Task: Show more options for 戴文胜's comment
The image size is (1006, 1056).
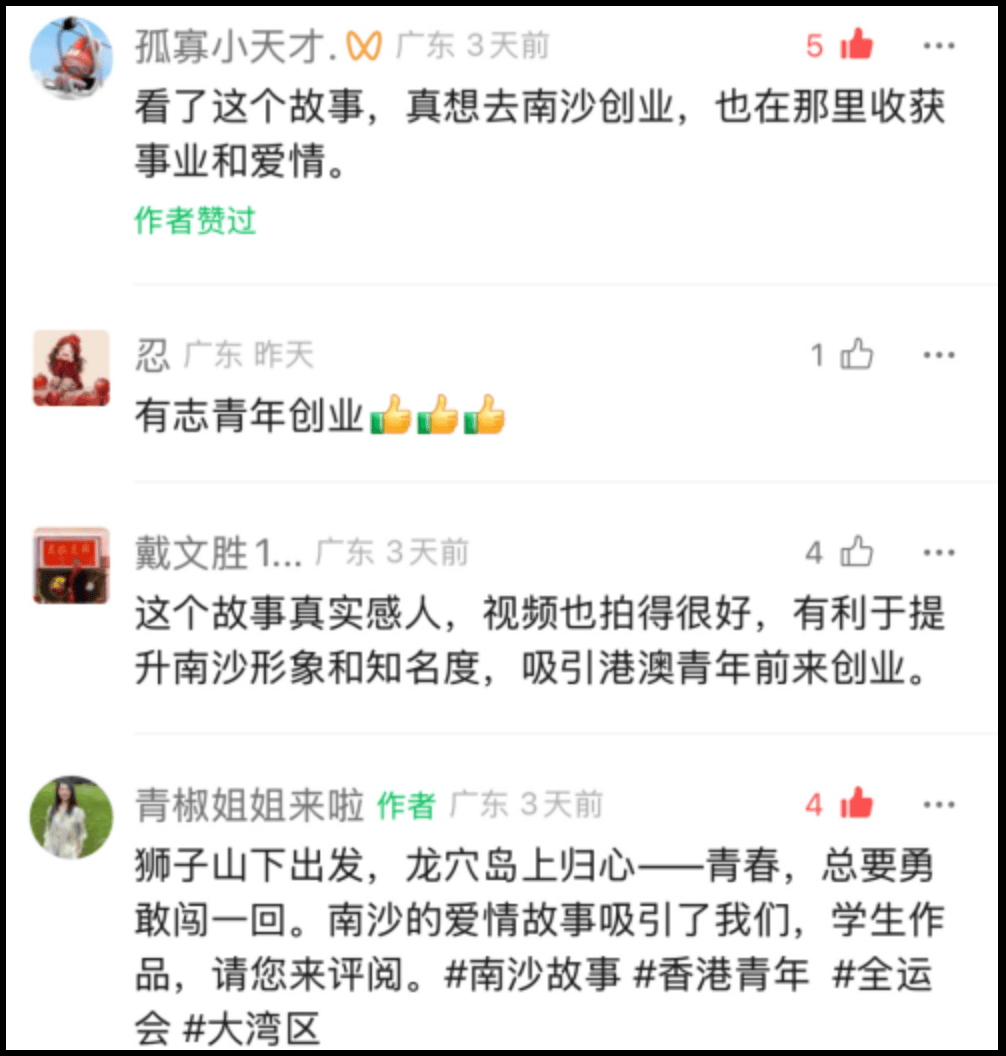Action: click(939, 553)
